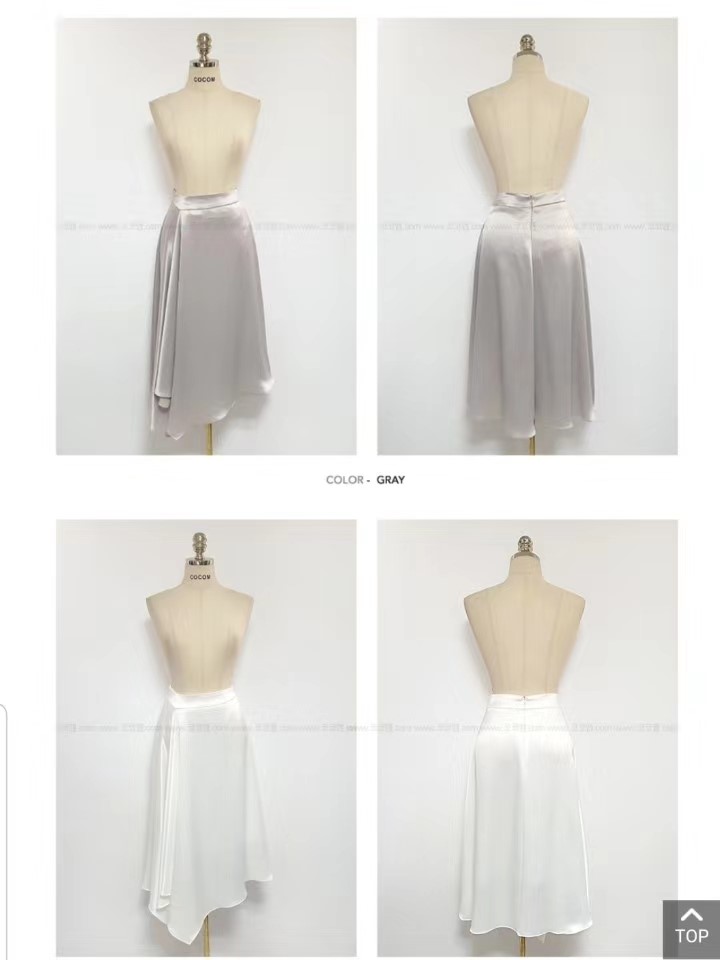Tap the TOP button to return to top
The width and height of the screenshot is (720, 960).
pyautogui.click(x=691, y=930)
